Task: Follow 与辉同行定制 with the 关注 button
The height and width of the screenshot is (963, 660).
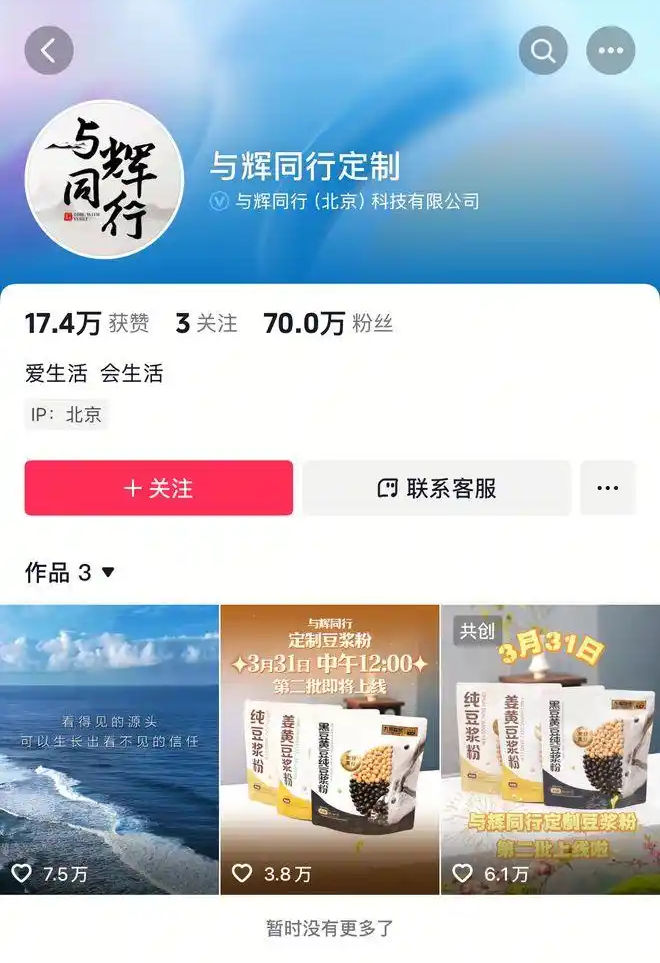Action: 159,488
